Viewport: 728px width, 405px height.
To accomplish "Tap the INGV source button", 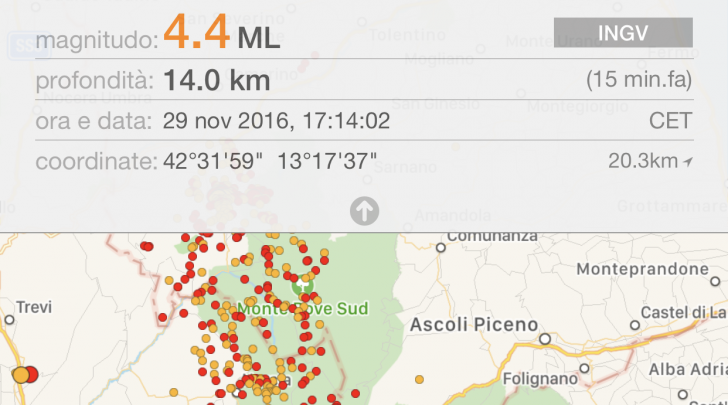I will click(623, 32).
